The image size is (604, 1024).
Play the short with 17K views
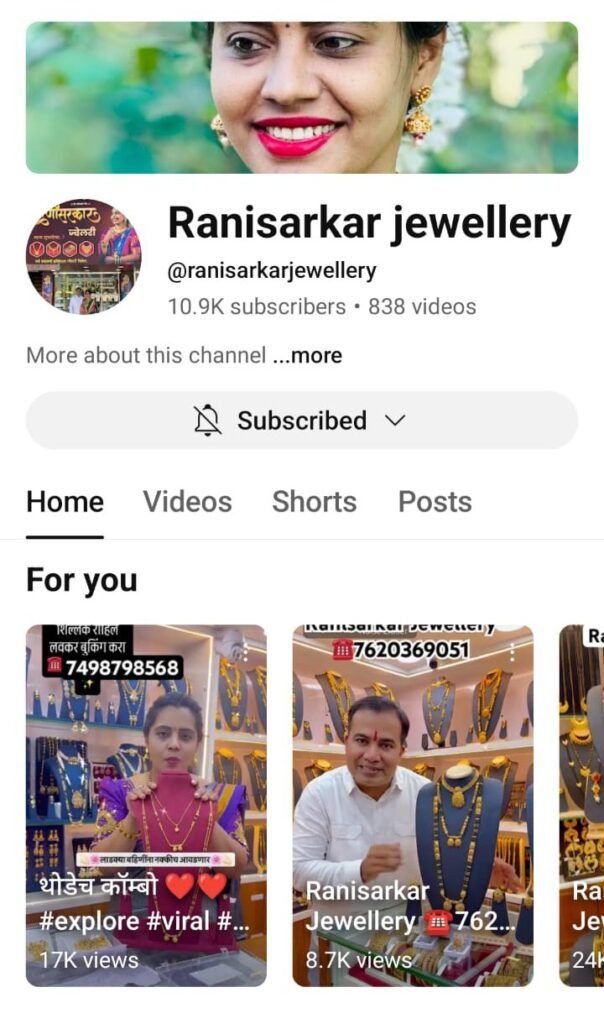tap(146, 800)
